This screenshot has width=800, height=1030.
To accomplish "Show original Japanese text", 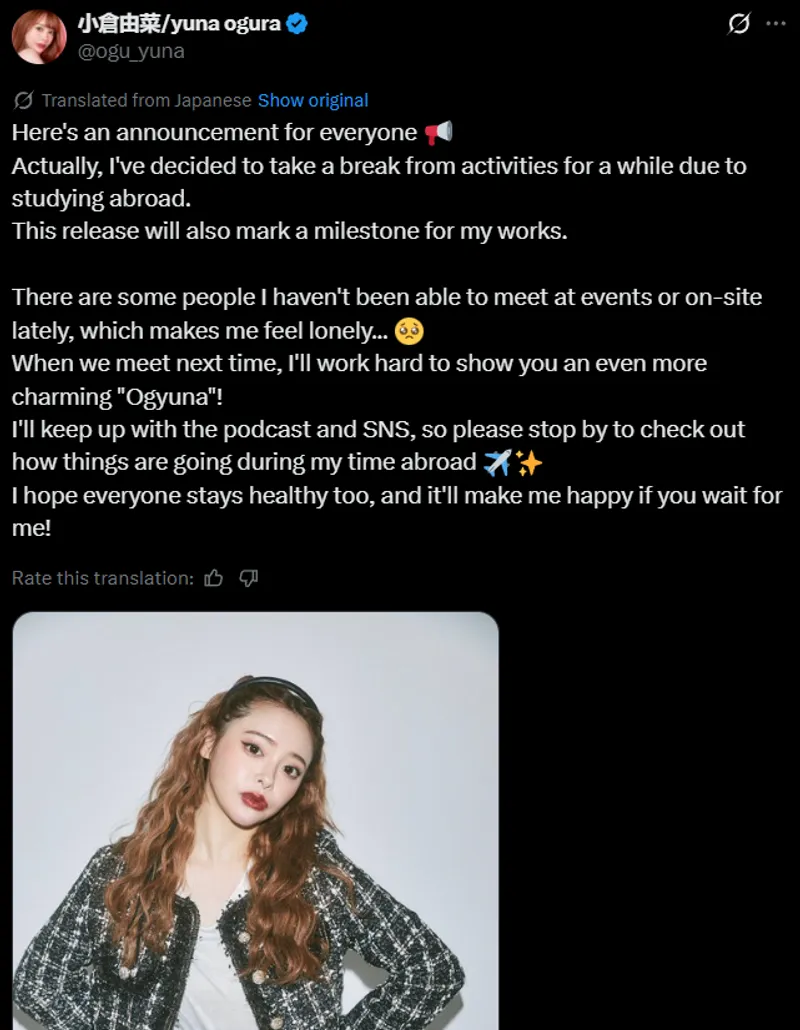I will pyautogui.click(x=313, y=100).
